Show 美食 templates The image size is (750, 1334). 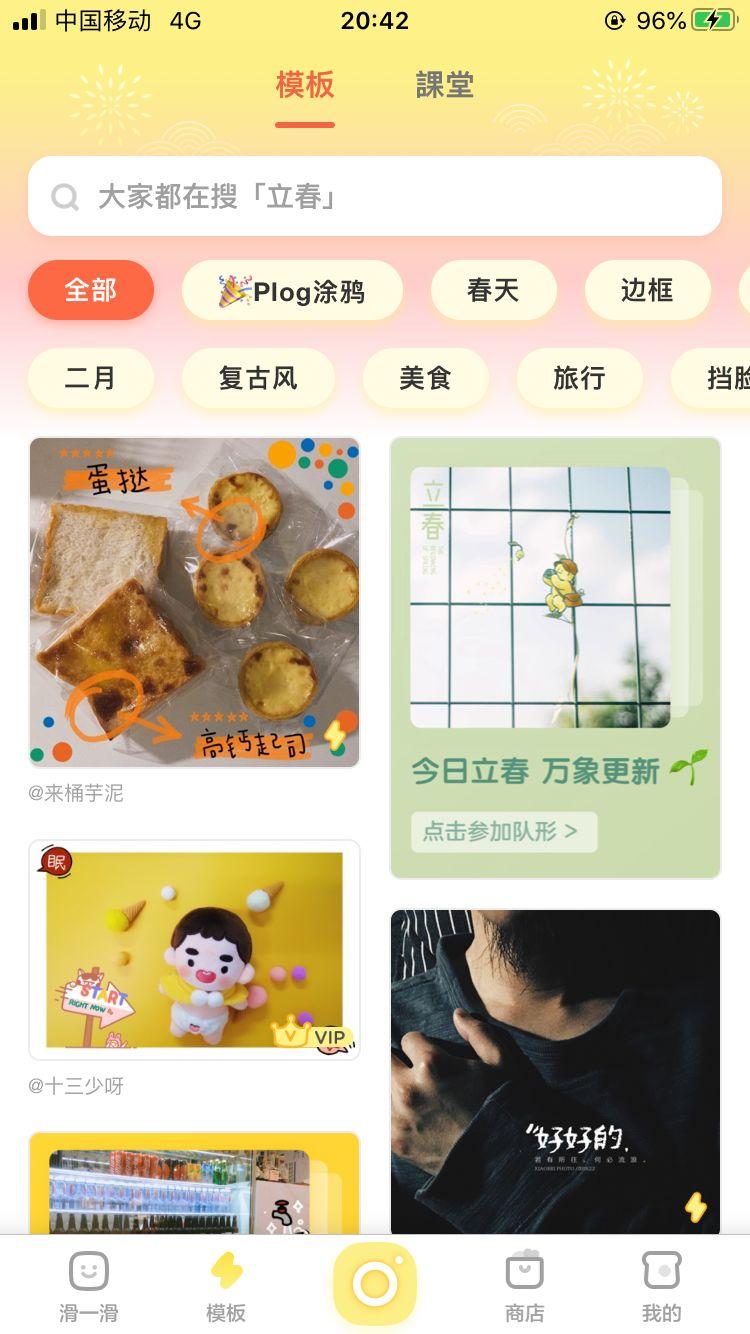point(425,378)
